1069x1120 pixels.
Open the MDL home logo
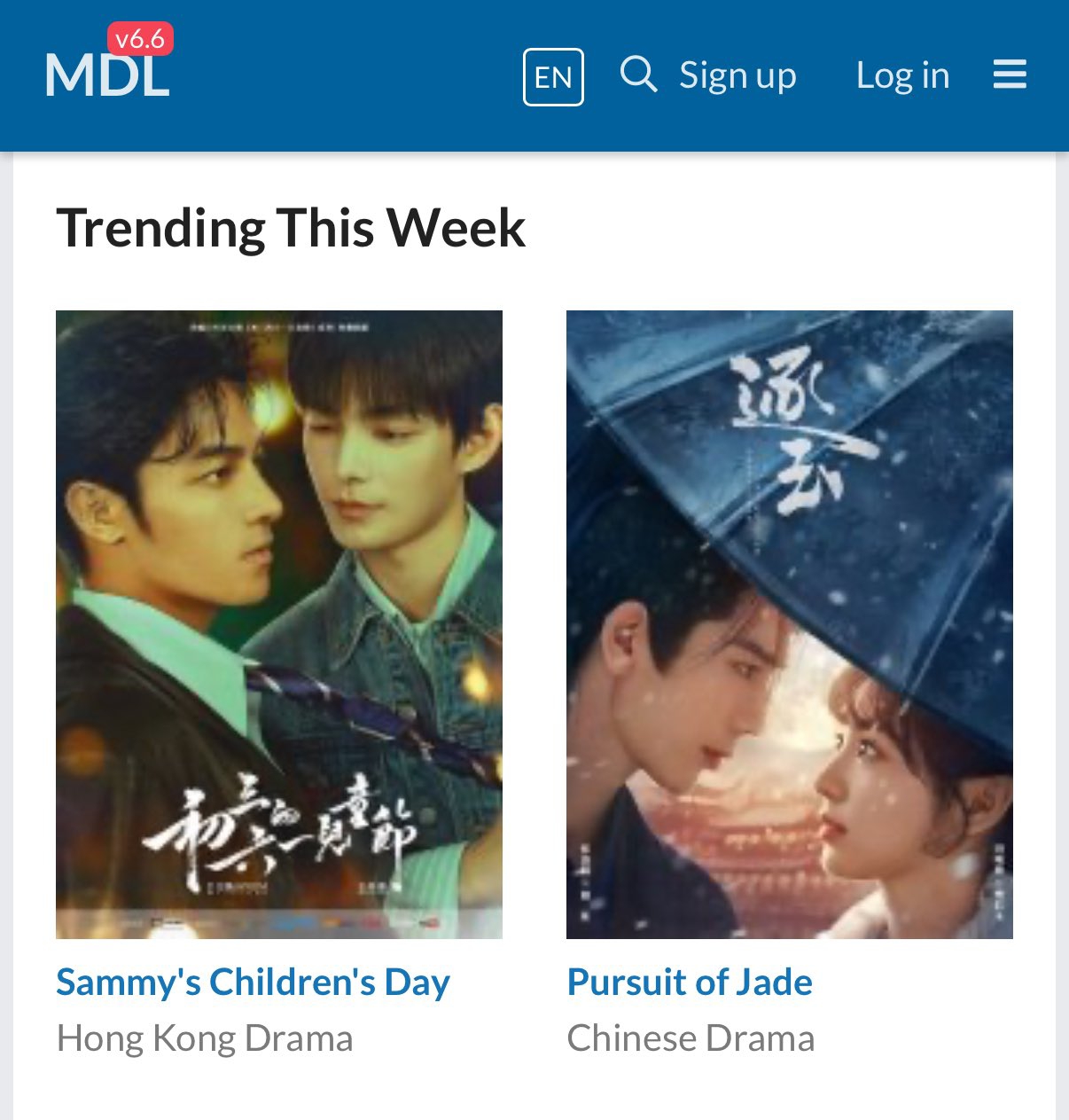pyautogui.click(x=106, y=74)
